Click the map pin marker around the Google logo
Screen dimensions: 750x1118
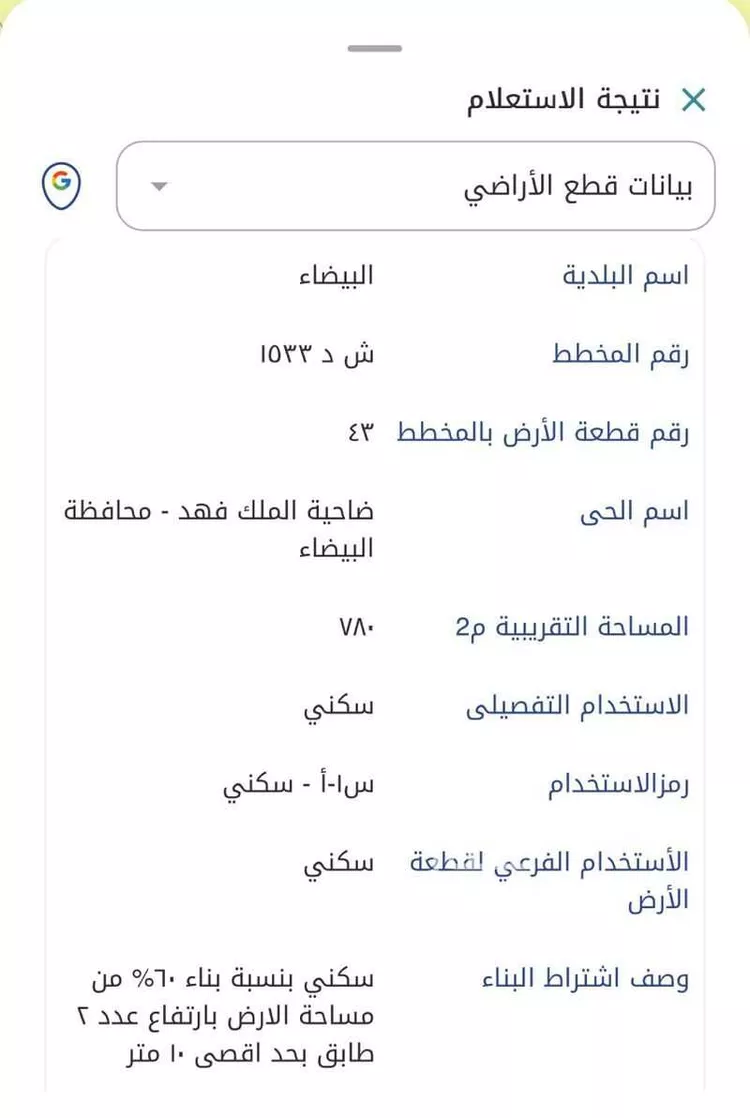tap(60, 184)
